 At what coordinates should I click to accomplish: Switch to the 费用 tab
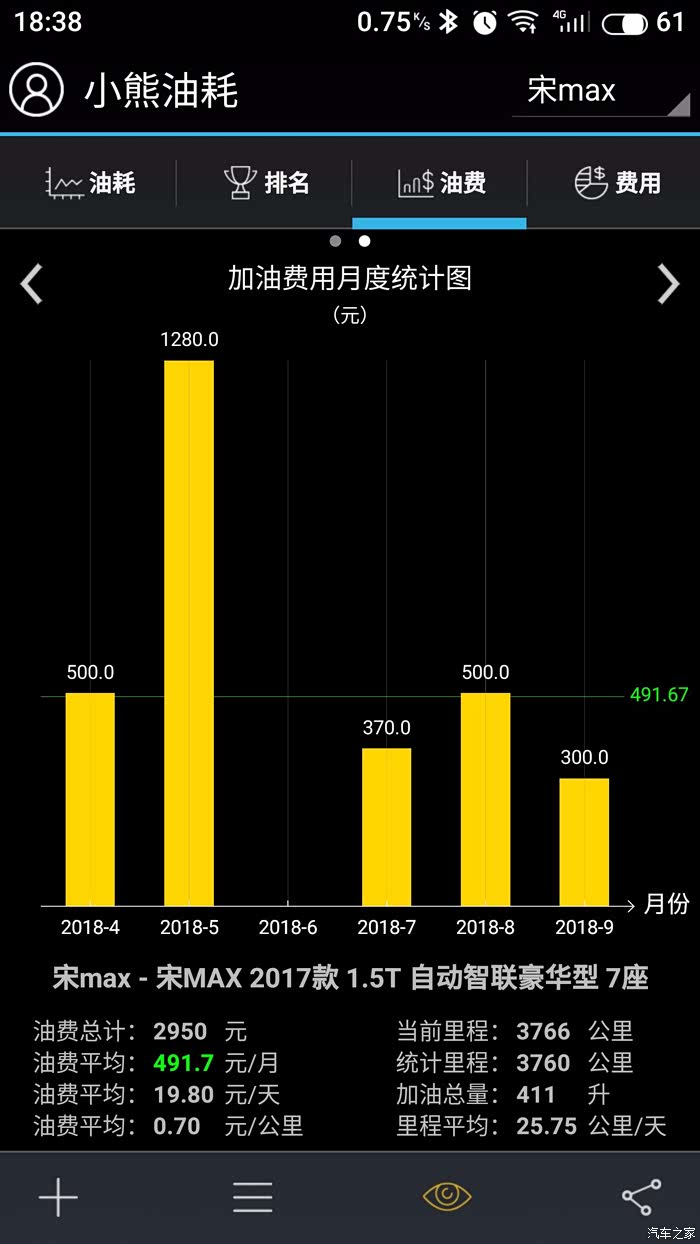point(617,183)
